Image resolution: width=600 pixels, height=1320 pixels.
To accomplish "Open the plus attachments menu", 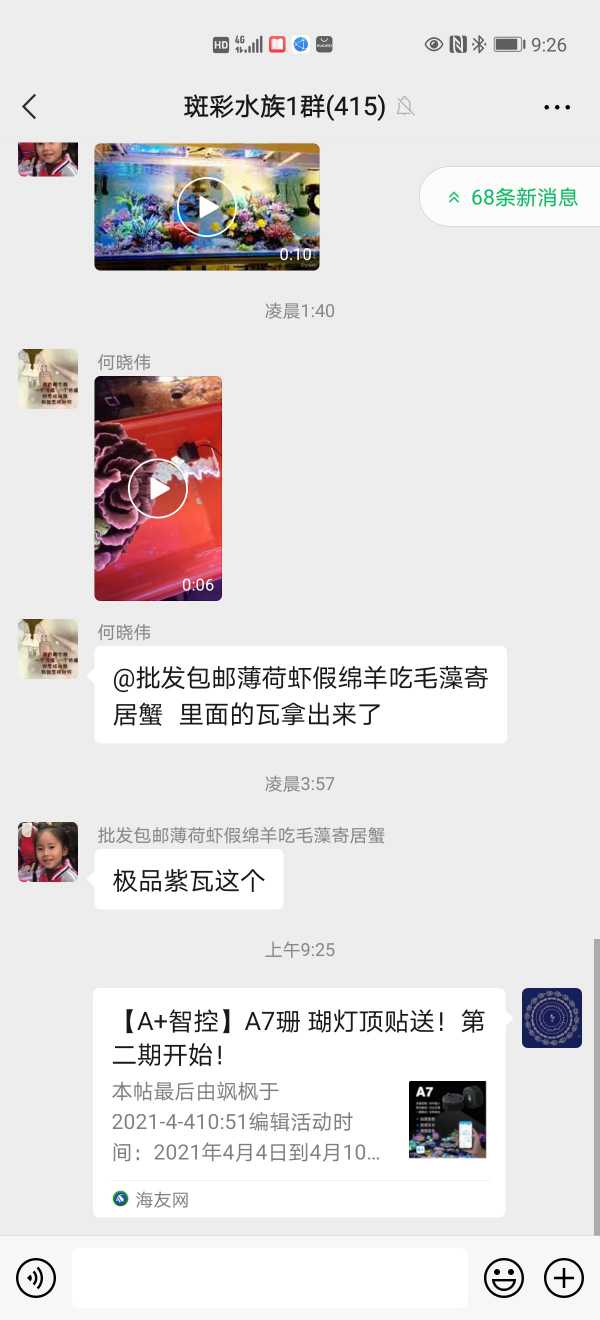I will coord(563,1277).
